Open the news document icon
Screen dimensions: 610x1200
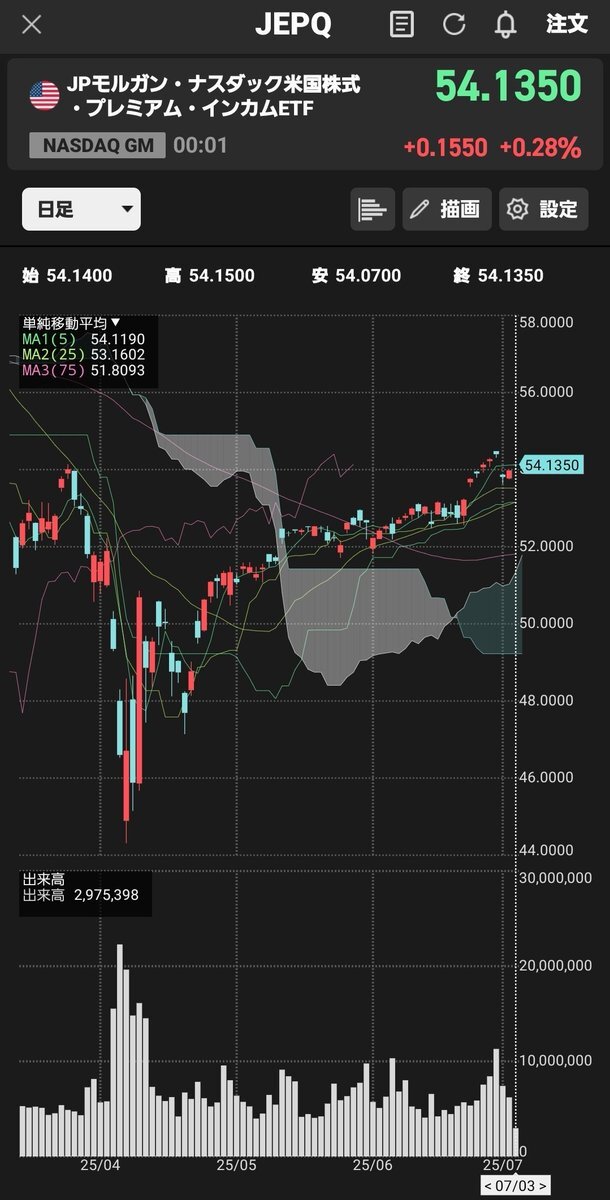point(402,24)
